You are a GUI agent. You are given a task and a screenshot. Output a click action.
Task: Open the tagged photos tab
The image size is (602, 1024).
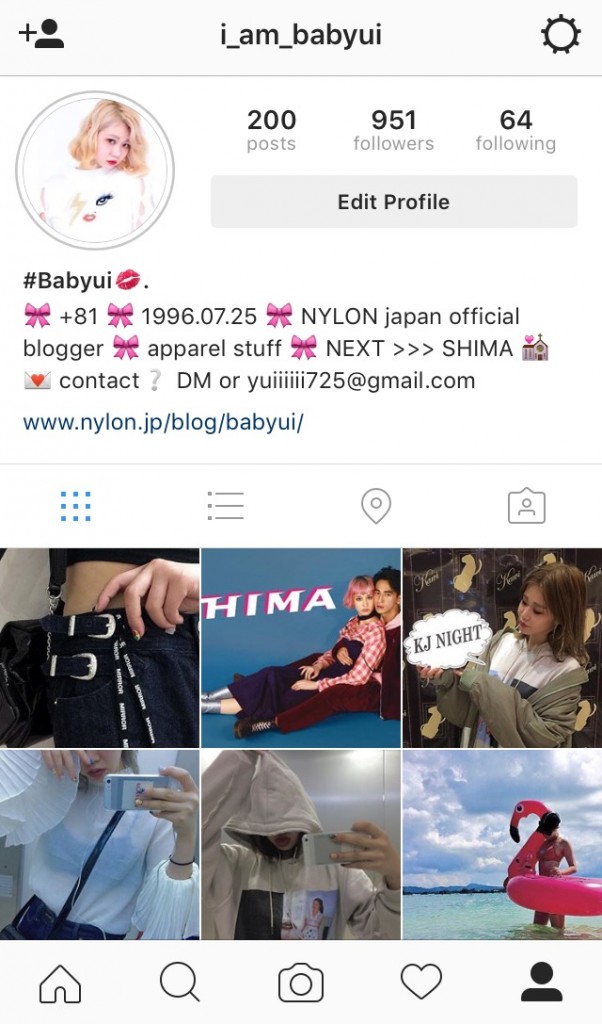[526, 506]
